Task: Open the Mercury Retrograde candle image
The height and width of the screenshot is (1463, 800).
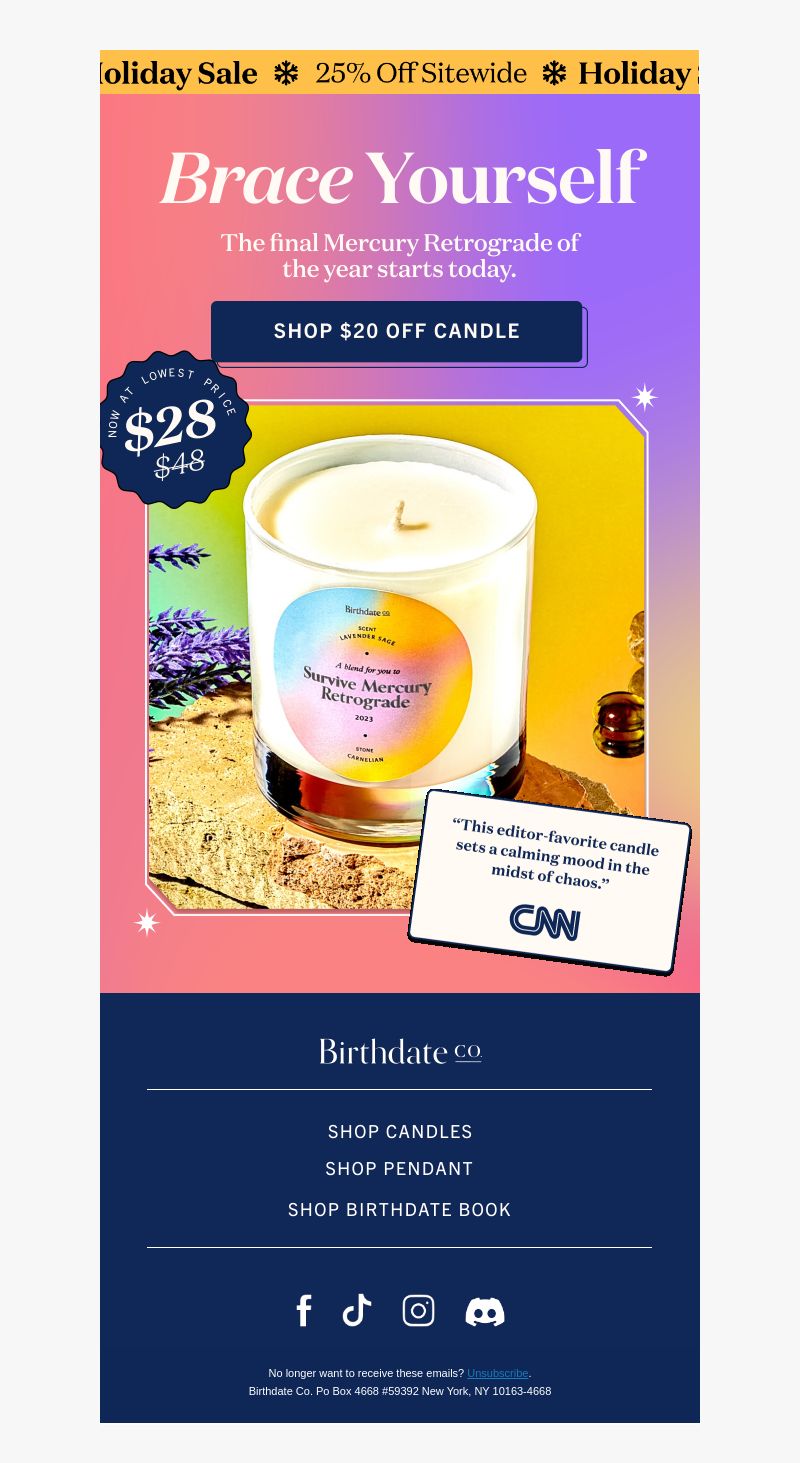Action: pyautogui.click(x=395, y=640)
